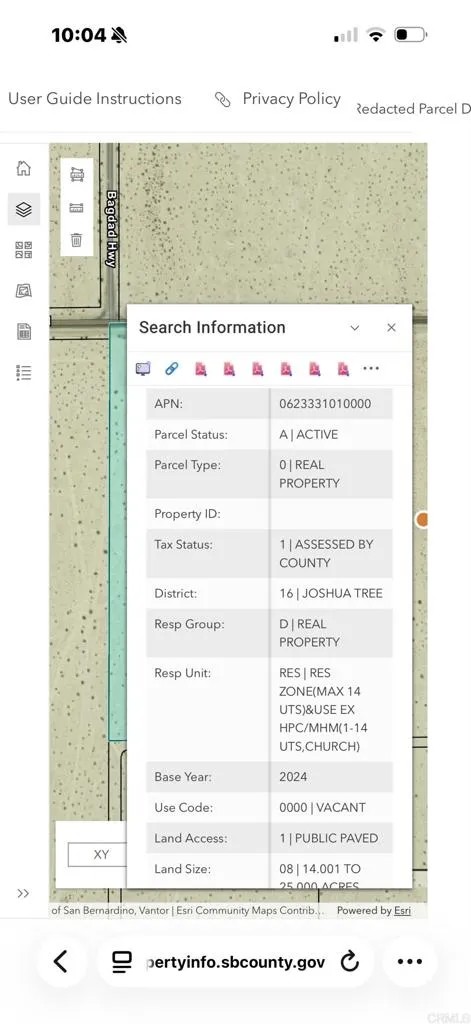
Task: Select the measure ruler tool
Action: click(76, 208)
